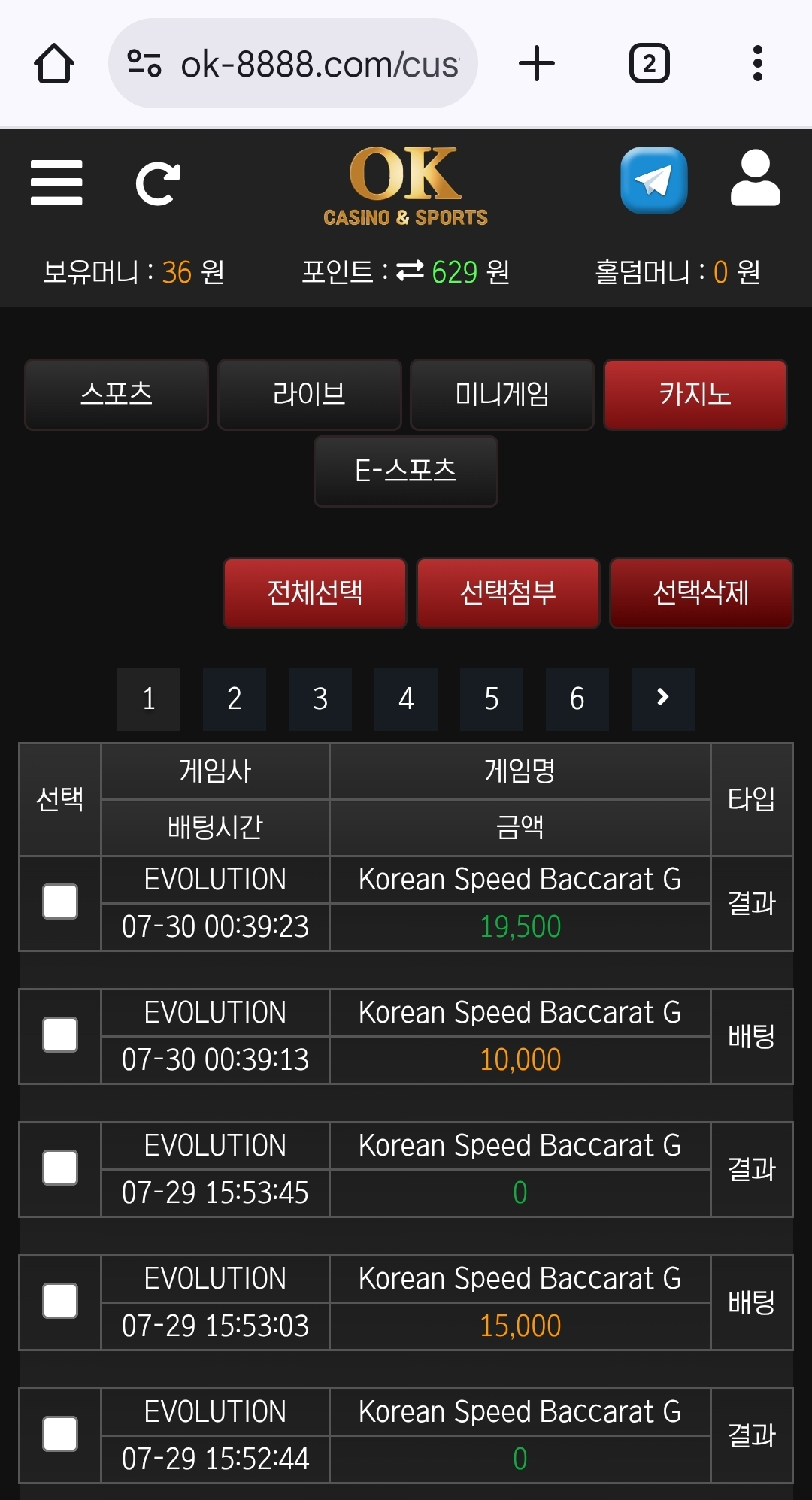Viewport: 812px width, 1500px height.
Task: Open the Telegram contact icon
Action: click(653, 180)
